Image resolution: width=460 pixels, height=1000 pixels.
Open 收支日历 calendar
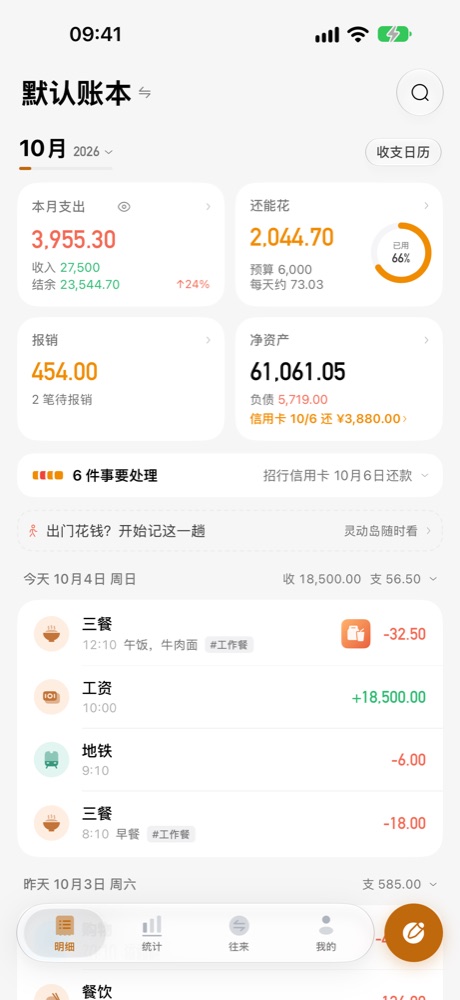coord(403,152)
